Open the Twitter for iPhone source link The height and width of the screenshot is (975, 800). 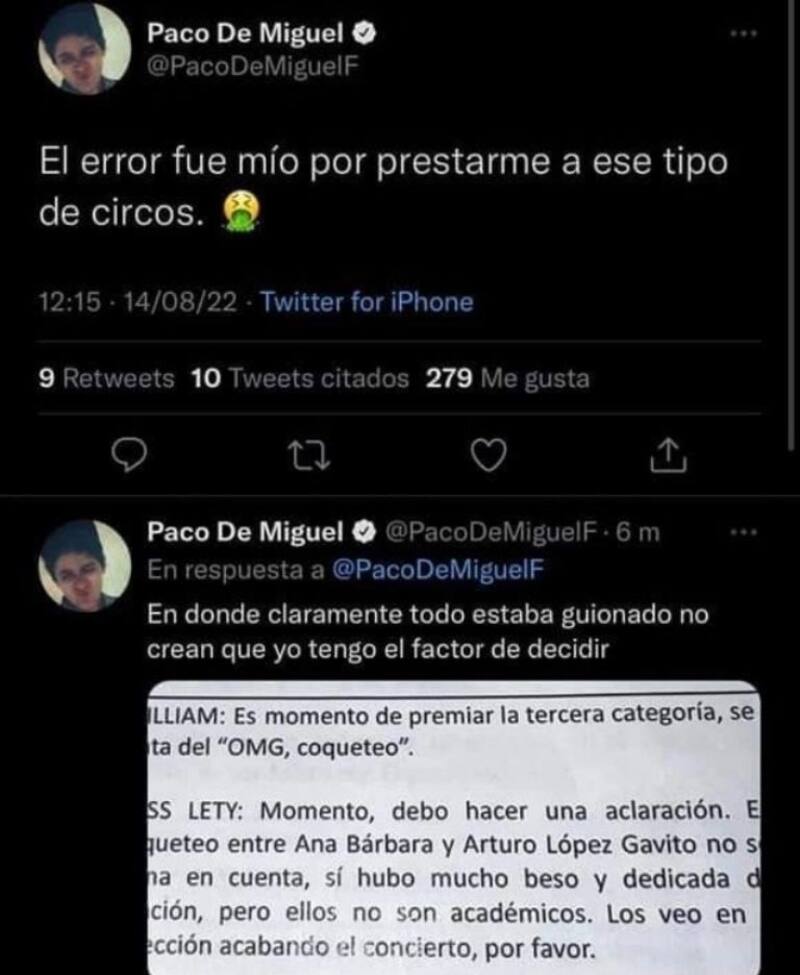(x=367, y=301)
